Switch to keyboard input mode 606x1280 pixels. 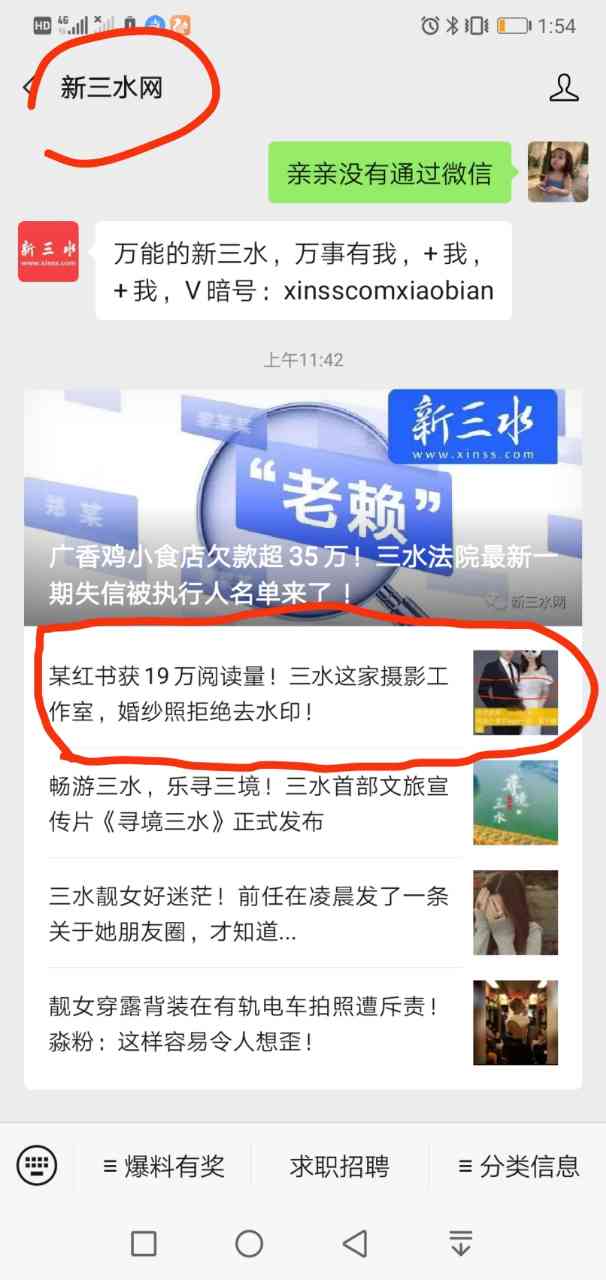37,1164
